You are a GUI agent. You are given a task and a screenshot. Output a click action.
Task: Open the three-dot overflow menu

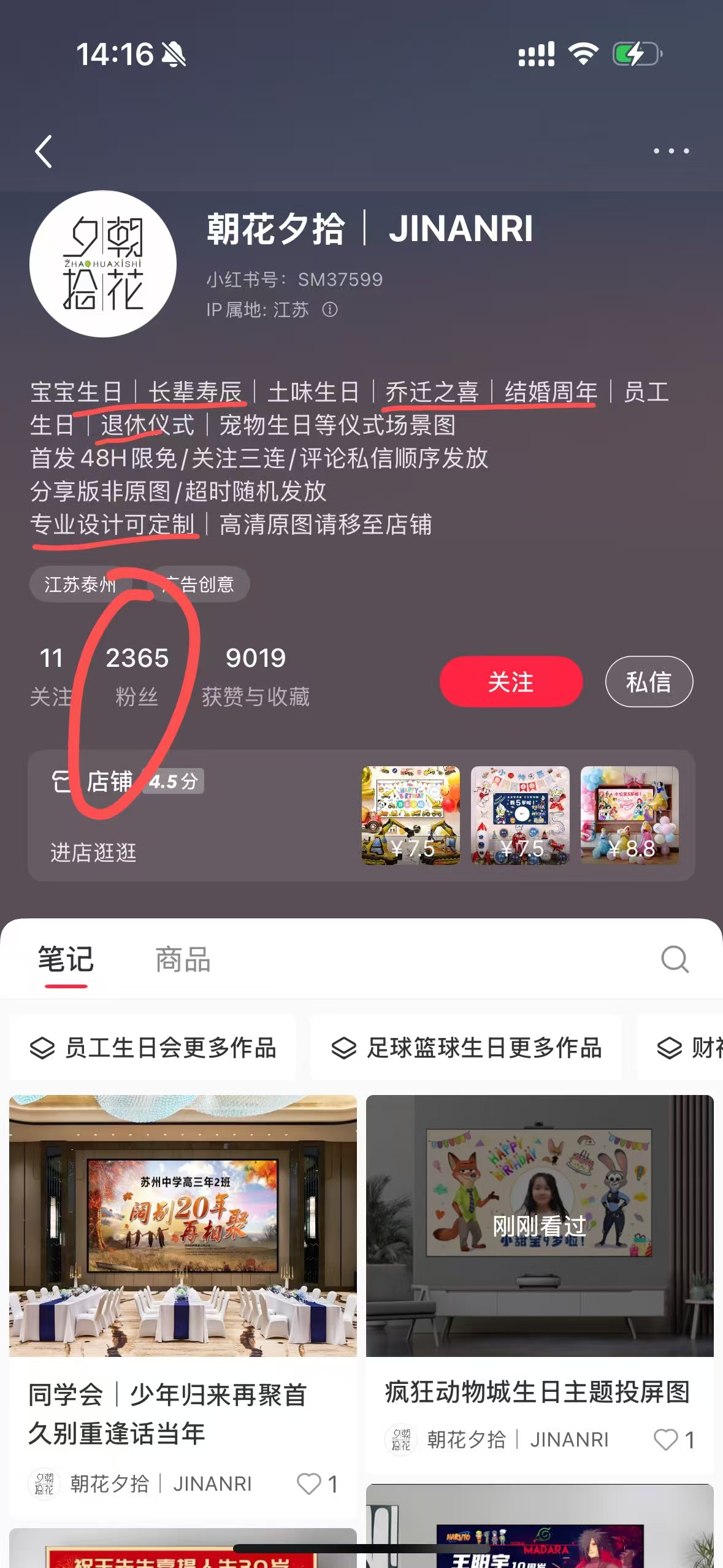click(671, 151)
